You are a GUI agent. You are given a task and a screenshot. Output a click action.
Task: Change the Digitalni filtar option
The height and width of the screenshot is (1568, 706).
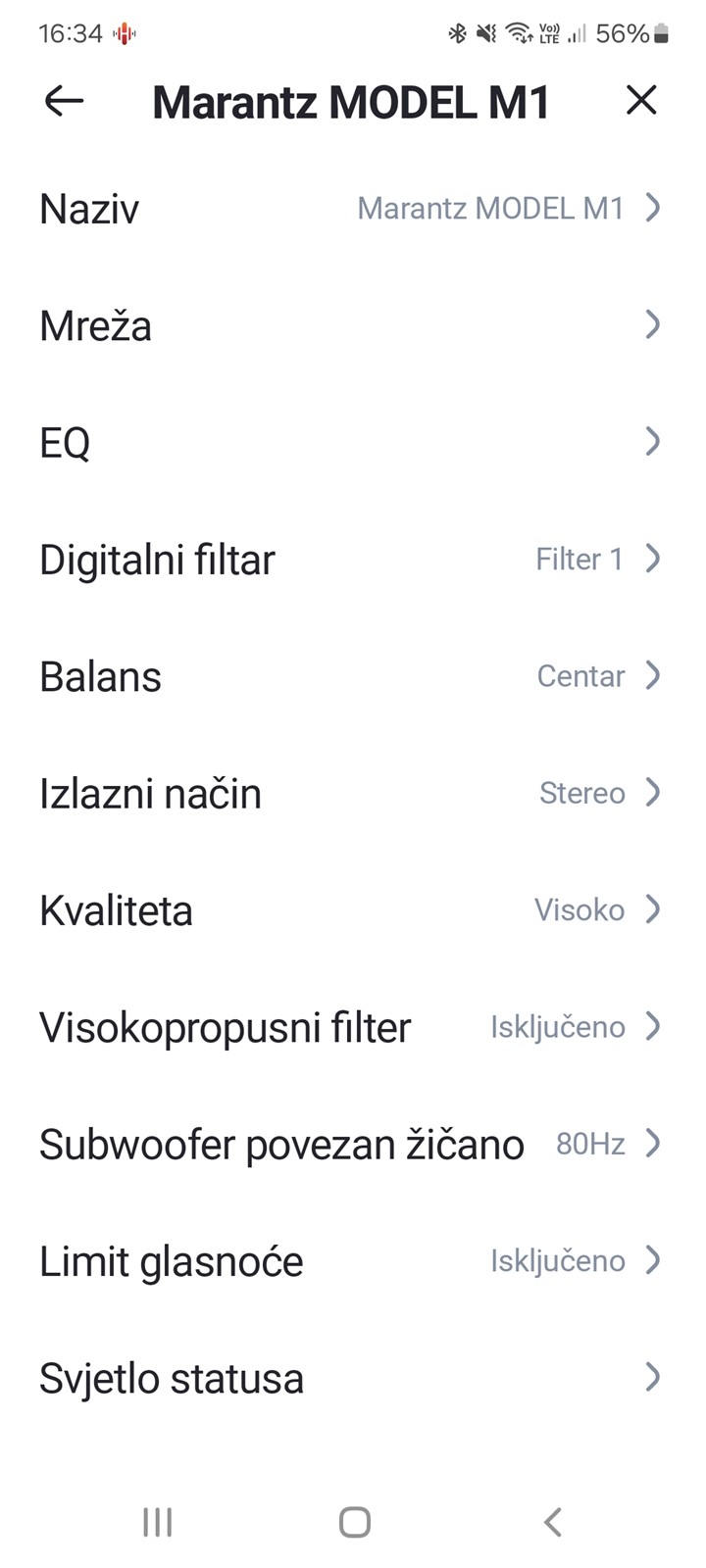(353, 559)
